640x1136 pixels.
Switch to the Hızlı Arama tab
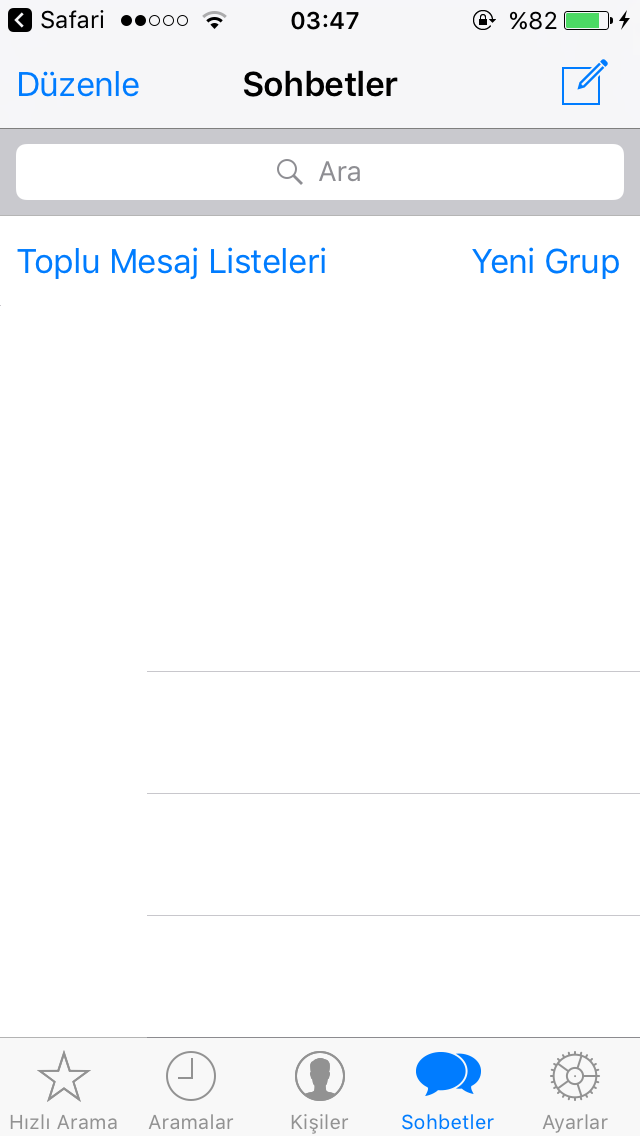(x=63, y=1090)
